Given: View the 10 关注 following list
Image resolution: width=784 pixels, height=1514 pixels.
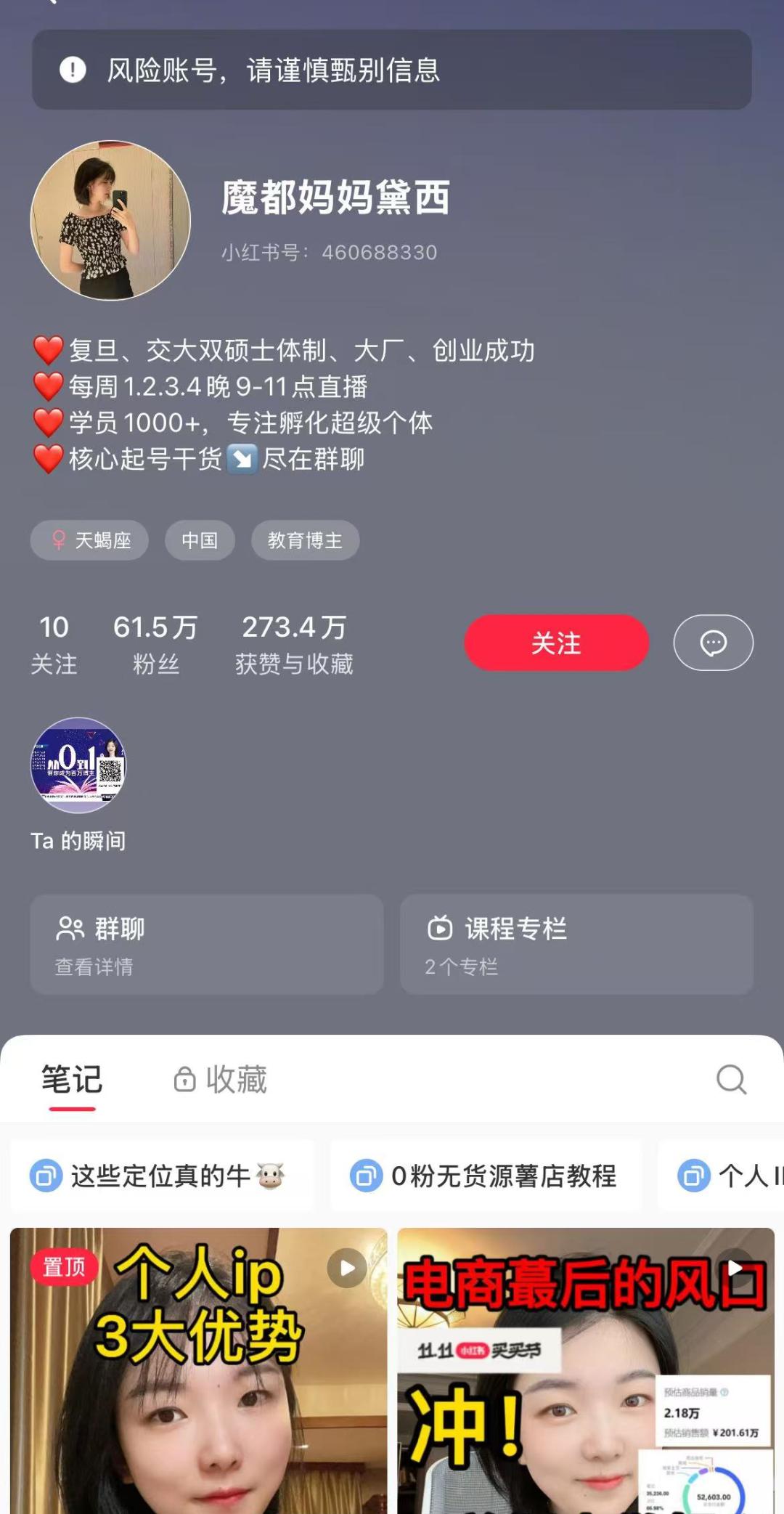Looking at the screenshot, I should coord(54,643).
